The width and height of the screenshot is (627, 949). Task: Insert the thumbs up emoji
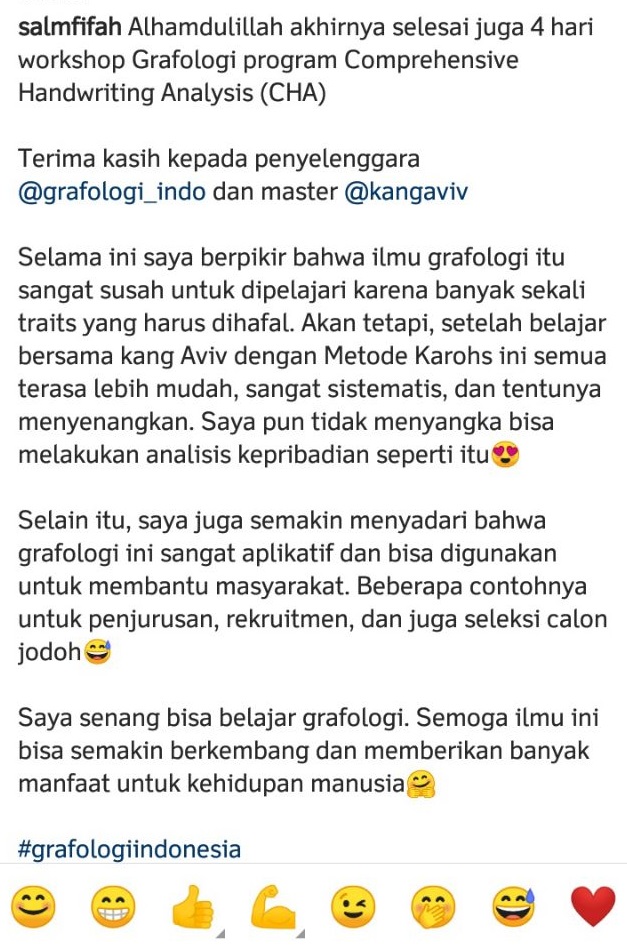(190, 908)
